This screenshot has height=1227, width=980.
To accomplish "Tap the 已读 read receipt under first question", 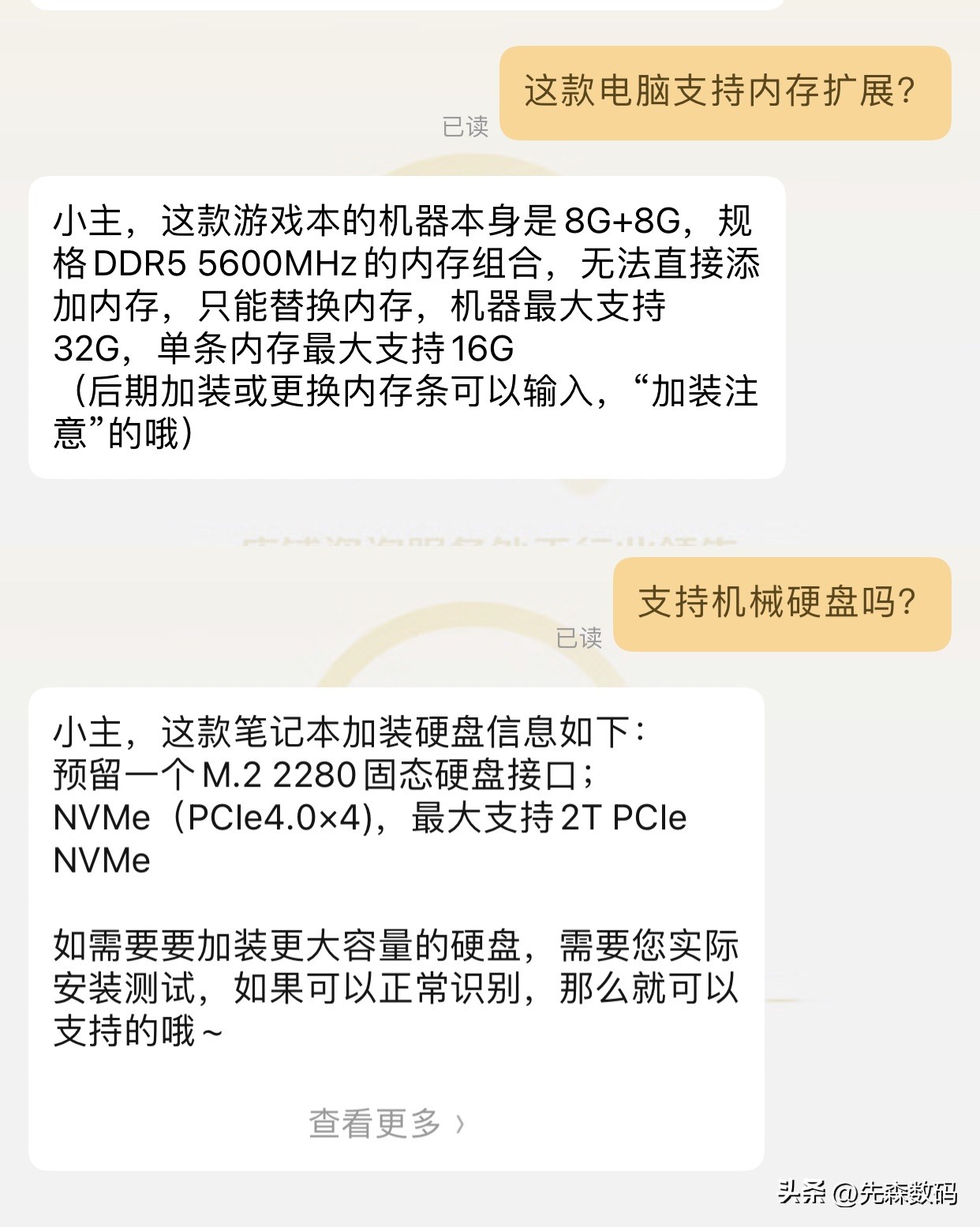I will 463,125.
